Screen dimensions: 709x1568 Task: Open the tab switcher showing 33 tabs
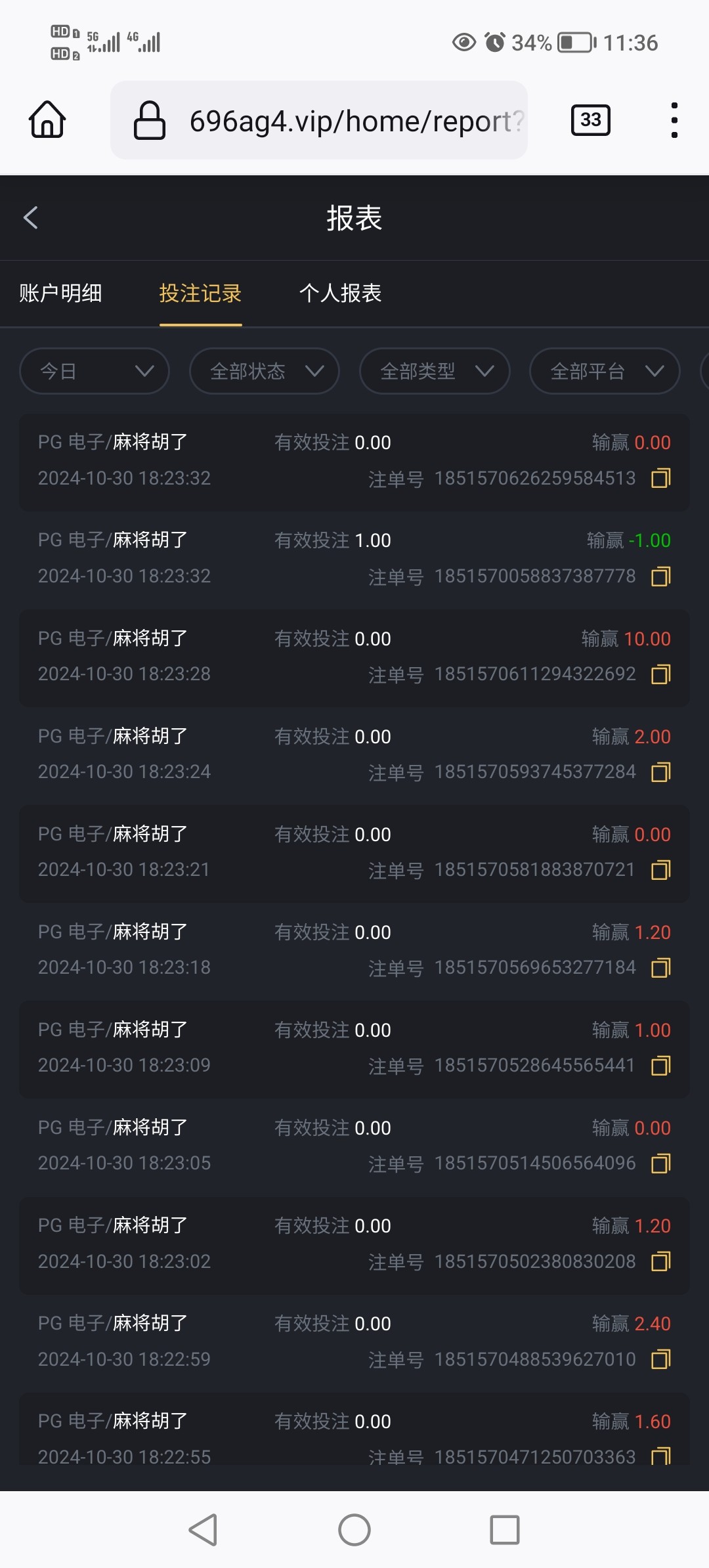point(589,120)
